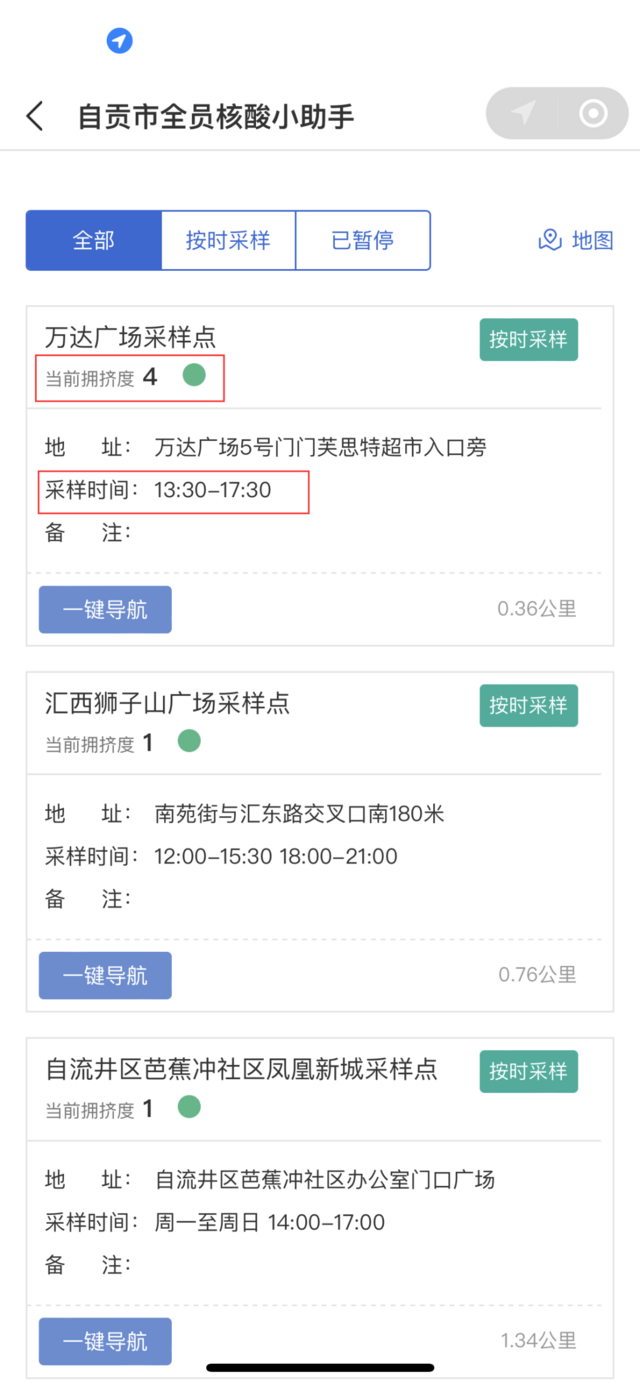Go back using the back arrow
This screenshot has height=1385, width=640.
pyautogui.click(x=35, y=115)
